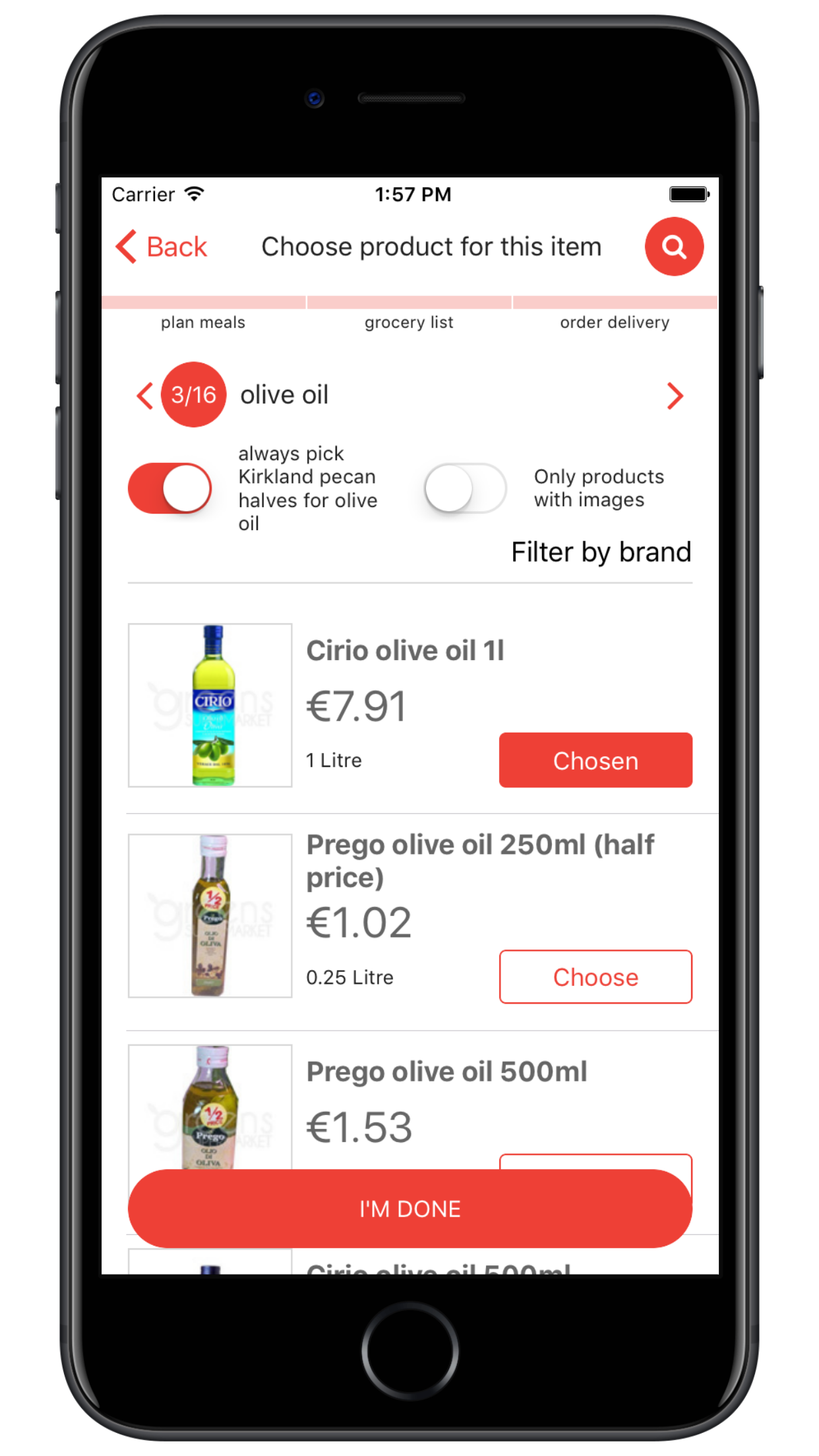Viewport: 819px width, 1456px height.
Task: Go back using the Back button
Action: click(162, 247)
